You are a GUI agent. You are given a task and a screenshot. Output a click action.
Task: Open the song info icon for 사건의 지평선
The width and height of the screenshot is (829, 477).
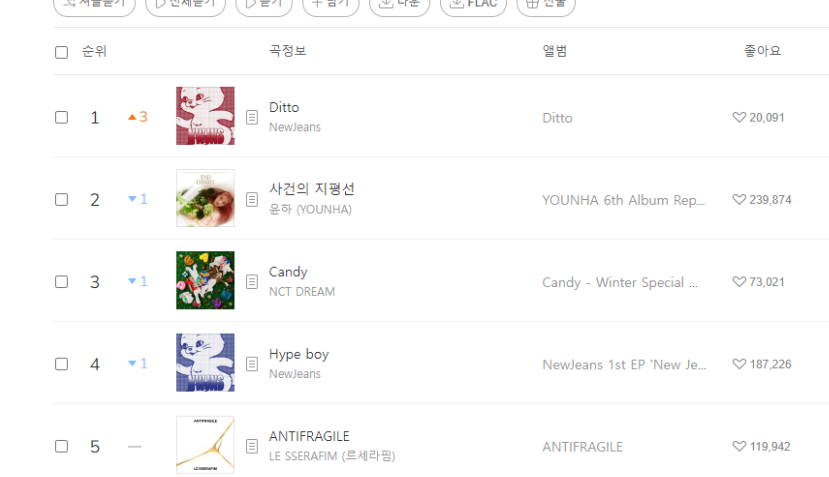[x=252, y=200]
